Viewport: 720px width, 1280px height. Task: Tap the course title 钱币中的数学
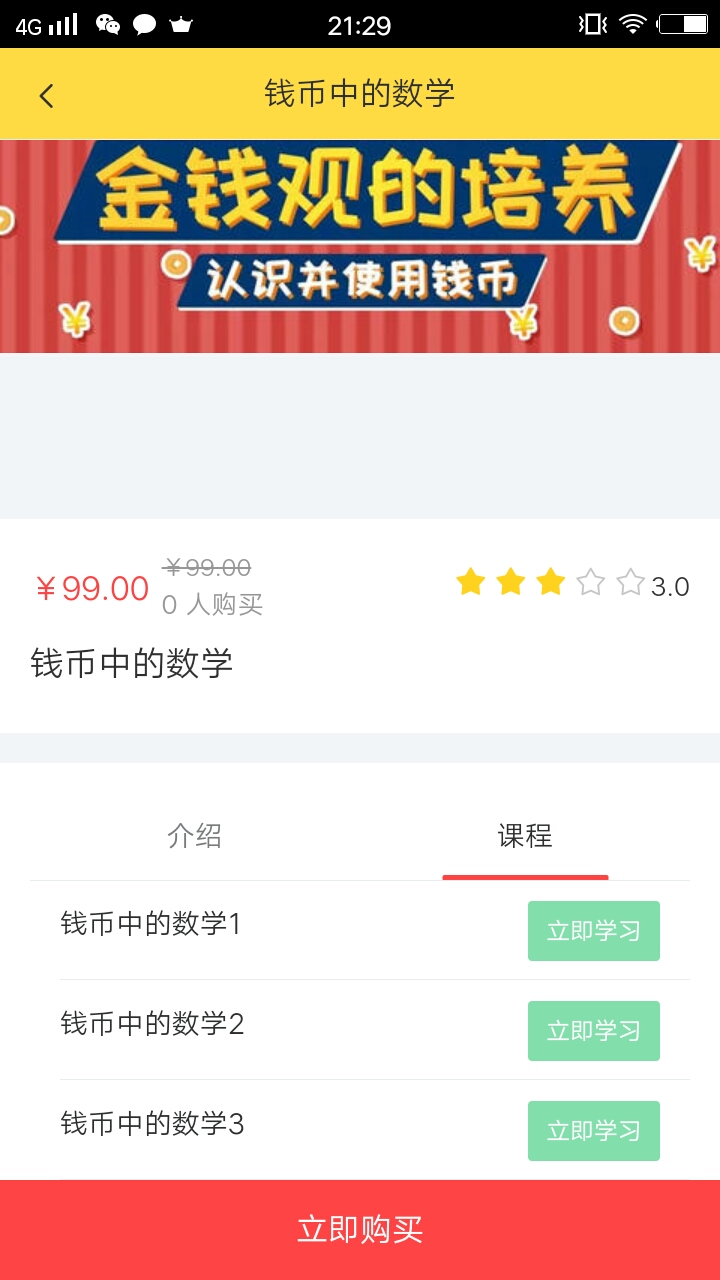pos(131,663)
